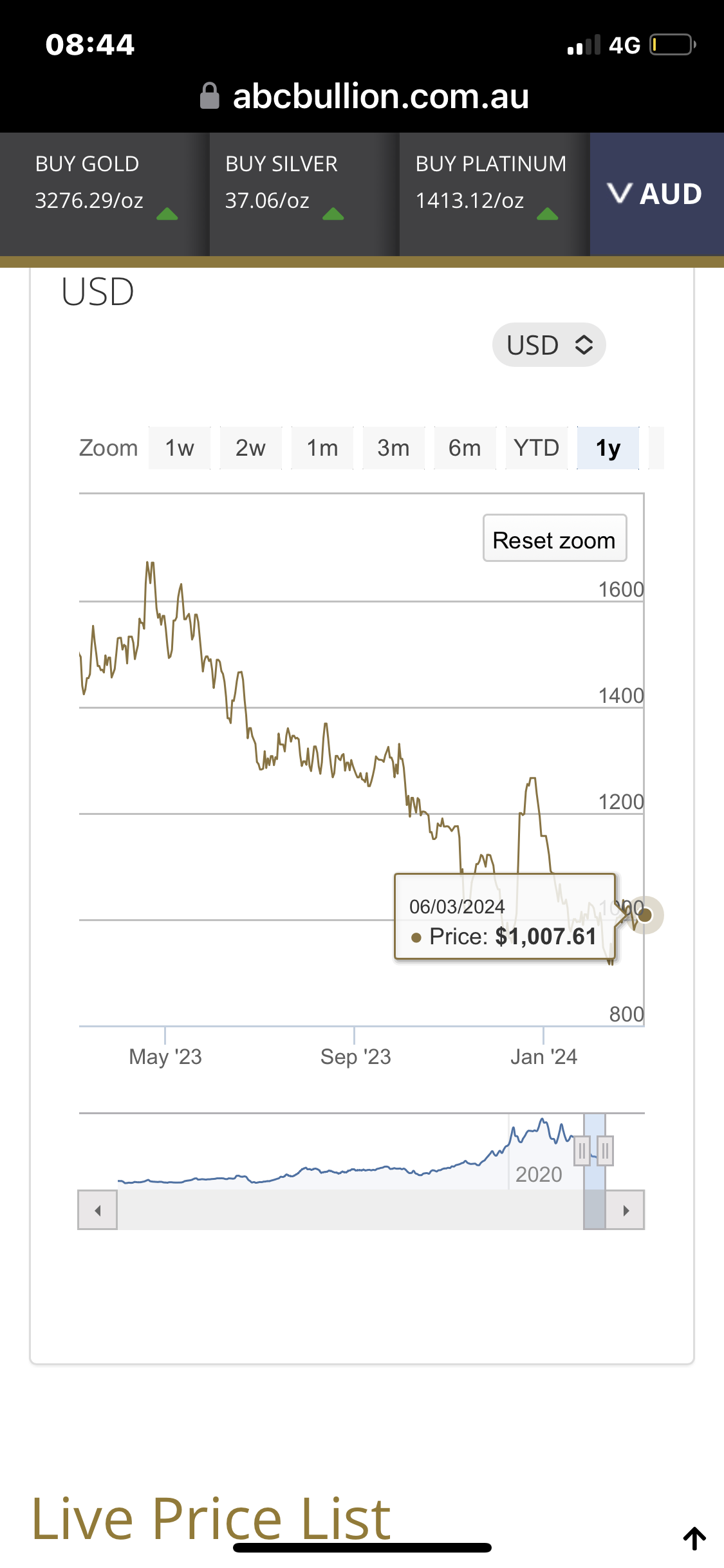Image resolution: width=724 pixels, height=1568 pixels.
Task: Expand the AUD currency selector
Action: click(x=656, y=194)
